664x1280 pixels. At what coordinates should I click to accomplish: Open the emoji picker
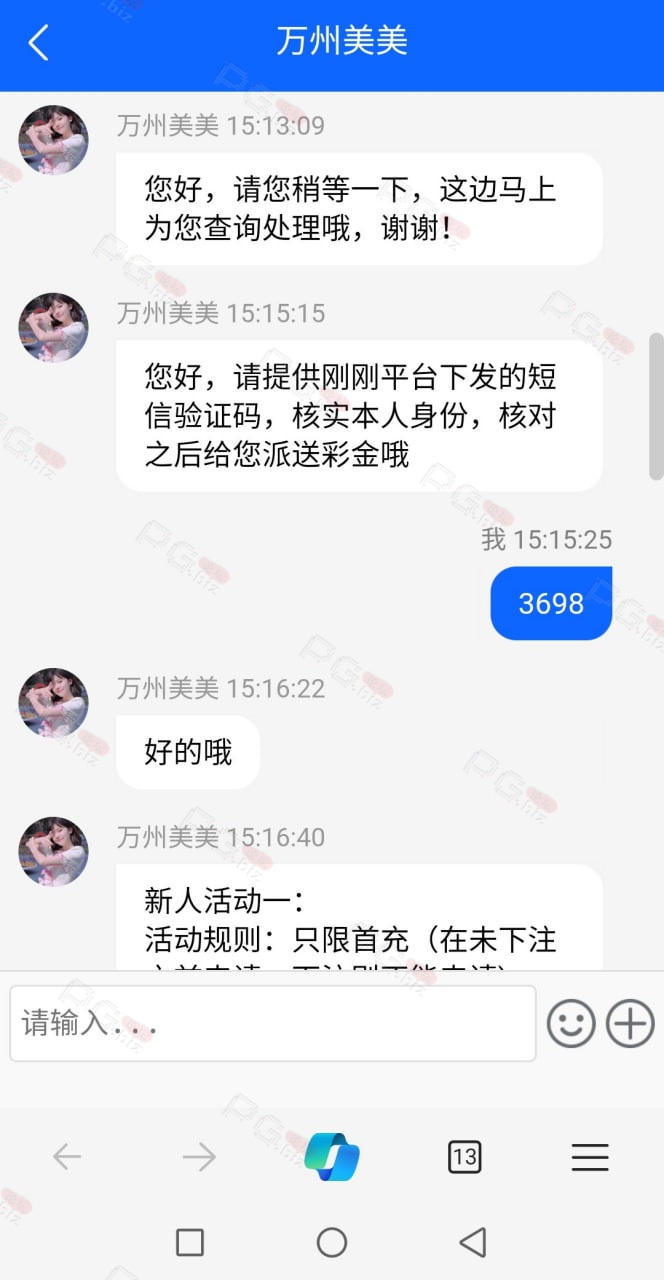click(x=571, y=1024)
